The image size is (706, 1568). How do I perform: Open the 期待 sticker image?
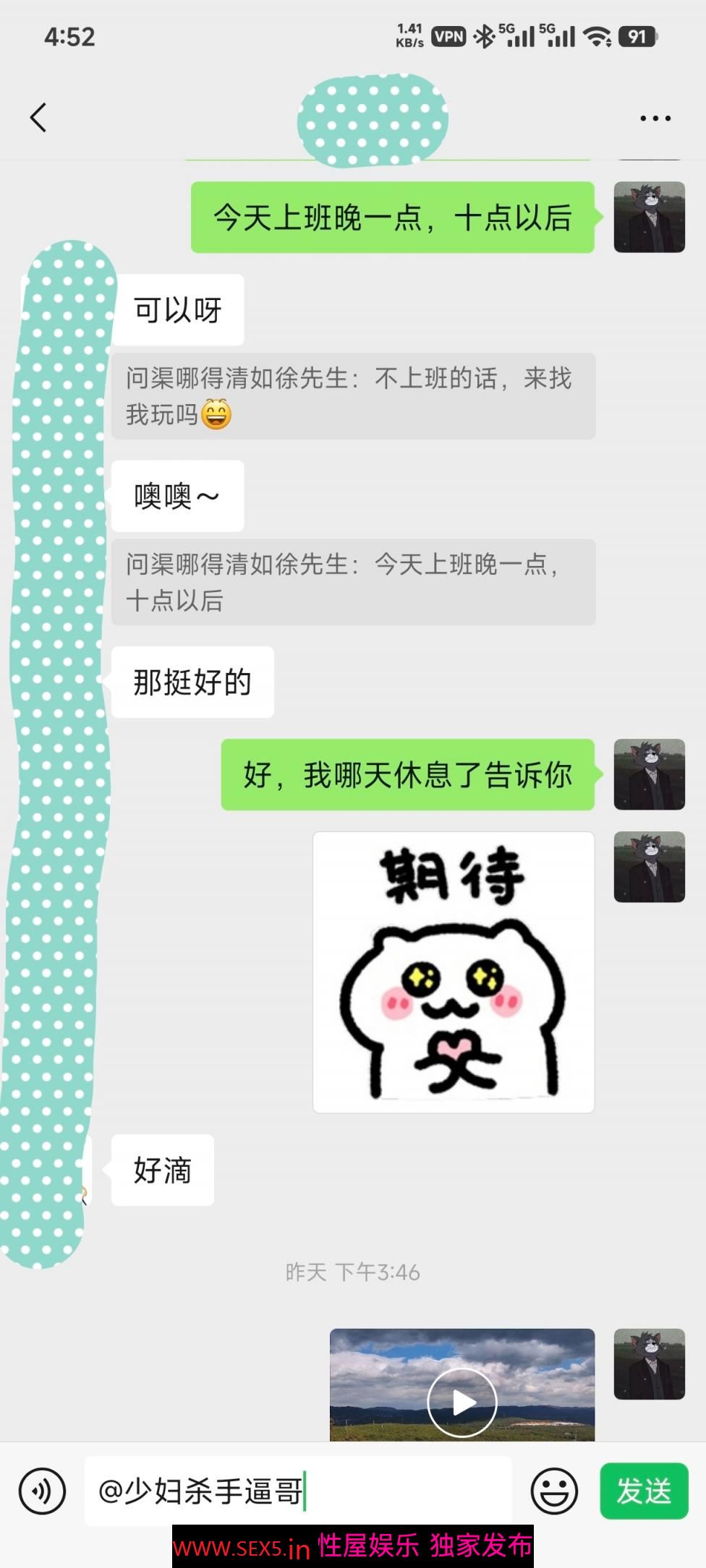[x=454, y=972]
